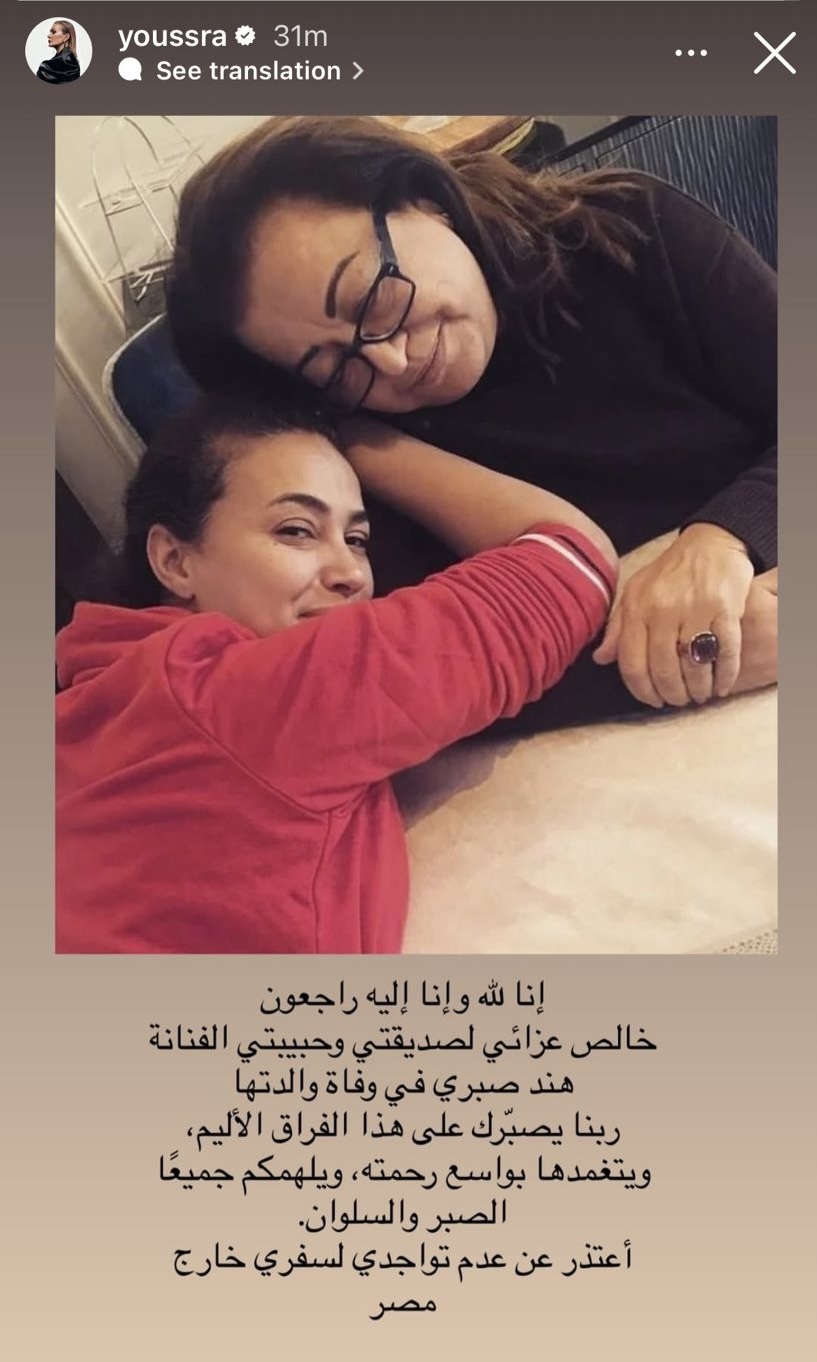Close the story viewer
Image resolution: width=817 pixels, height=1362 pixels.
pyautogui.click(x=774, y=53)
